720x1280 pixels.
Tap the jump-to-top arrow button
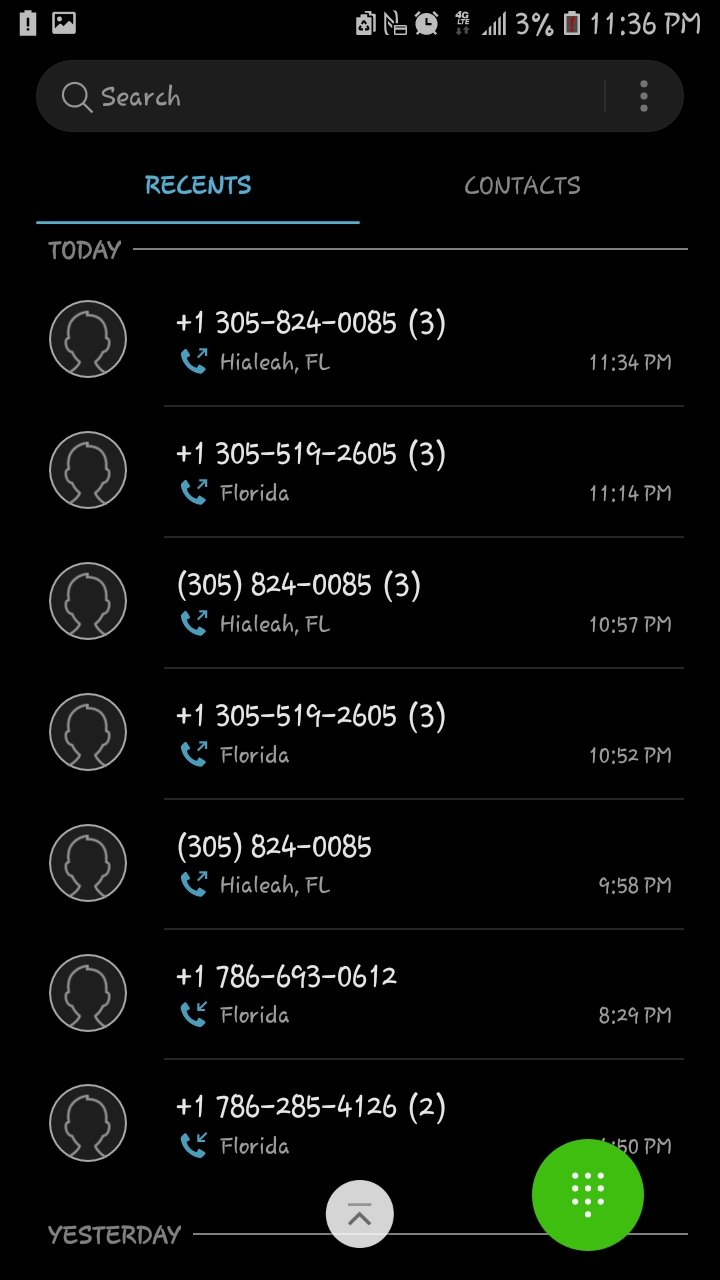pos(360,1215)
